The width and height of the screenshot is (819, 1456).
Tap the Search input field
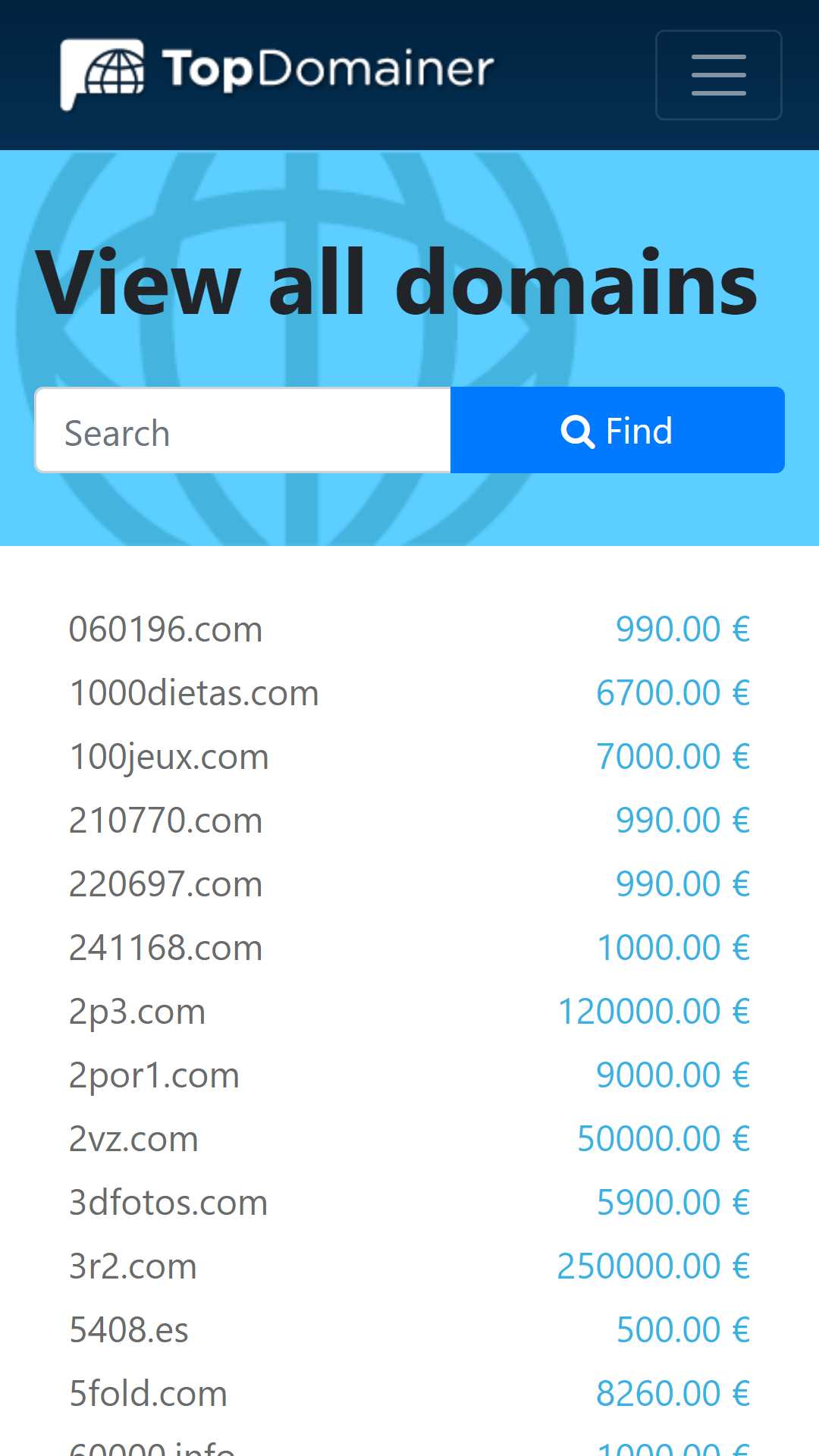(243, 431)
